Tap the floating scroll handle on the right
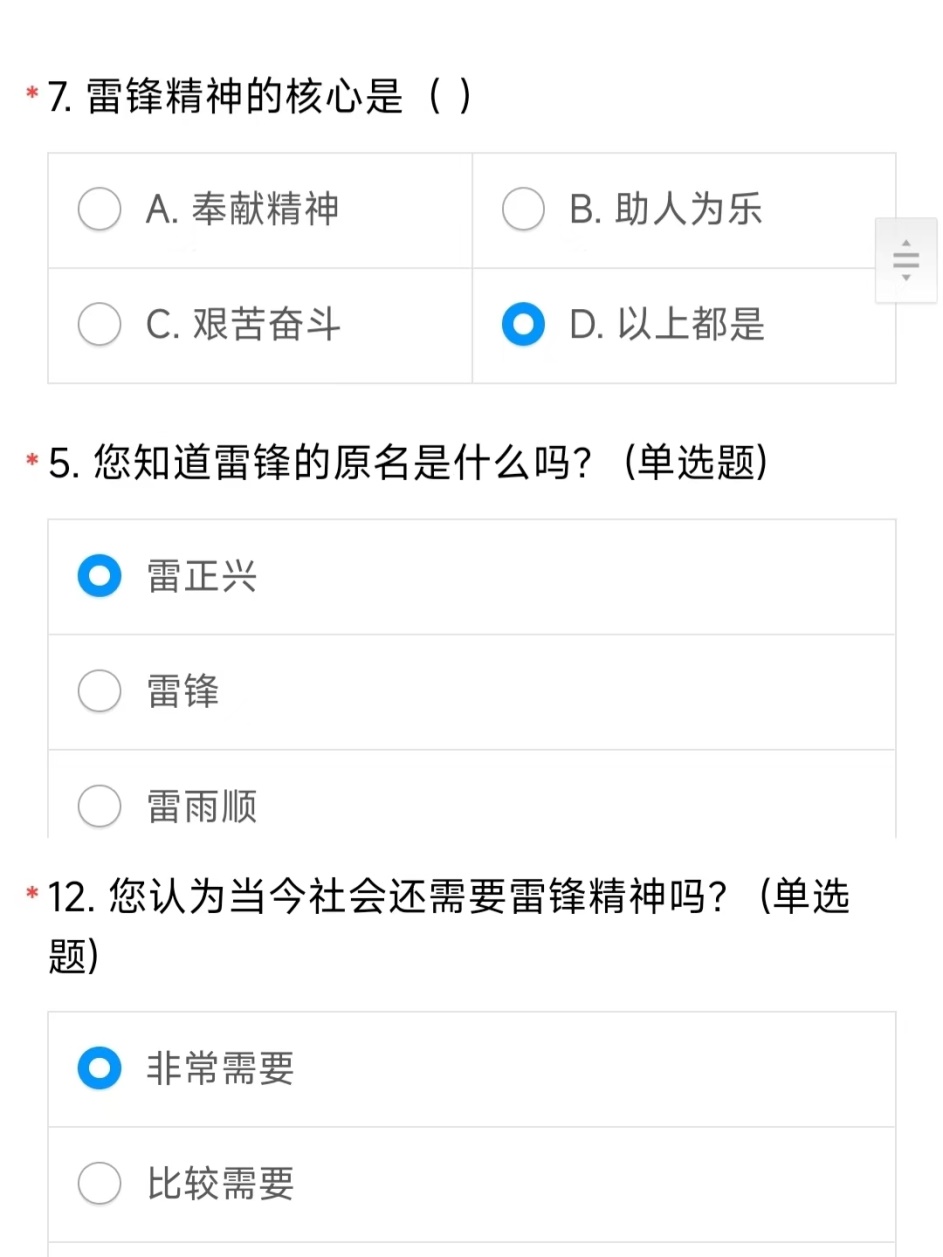 coord(905,260)
